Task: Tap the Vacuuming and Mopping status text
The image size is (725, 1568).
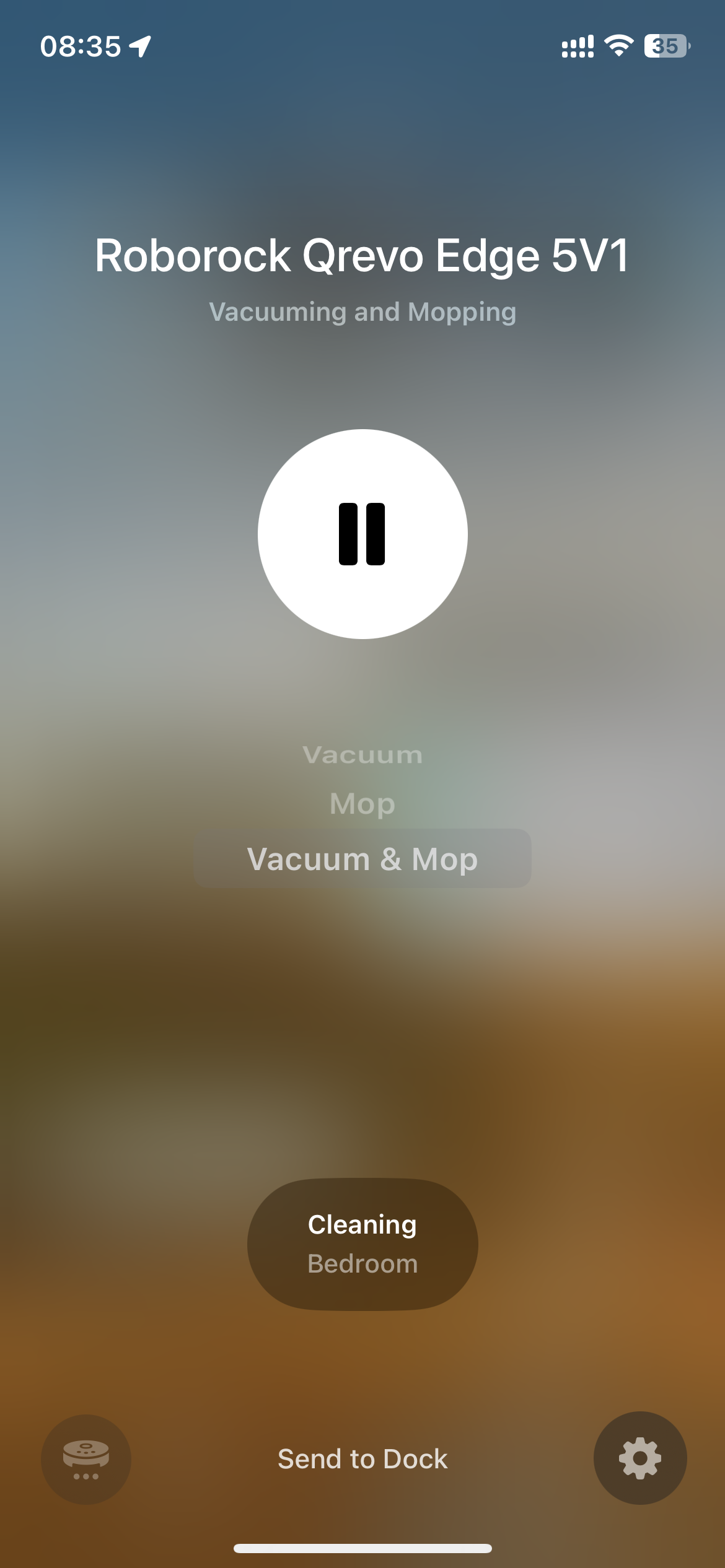Action: (362, 311)
